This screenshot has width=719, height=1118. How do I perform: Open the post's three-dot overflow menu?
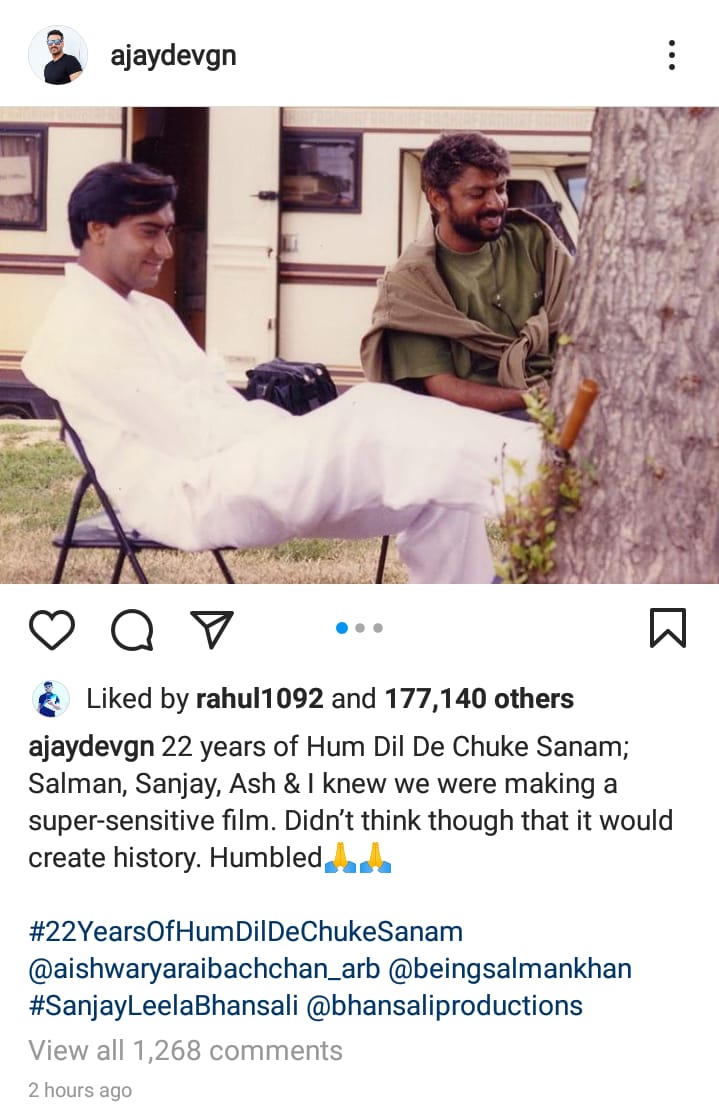point(672,55)
